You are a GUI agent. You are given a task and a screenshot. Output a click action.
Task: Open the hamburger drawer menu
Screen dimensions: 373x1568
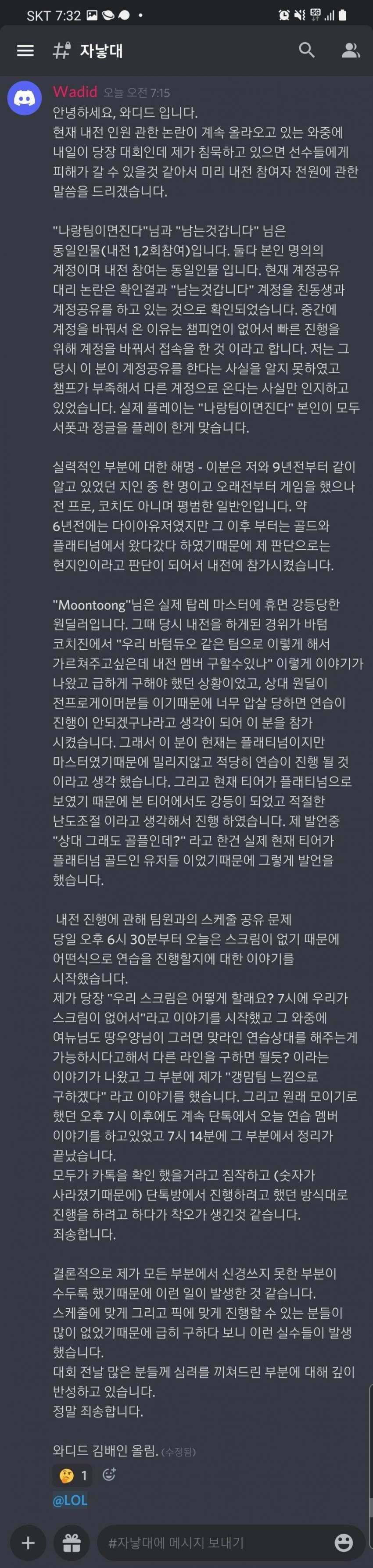point(25,50)
